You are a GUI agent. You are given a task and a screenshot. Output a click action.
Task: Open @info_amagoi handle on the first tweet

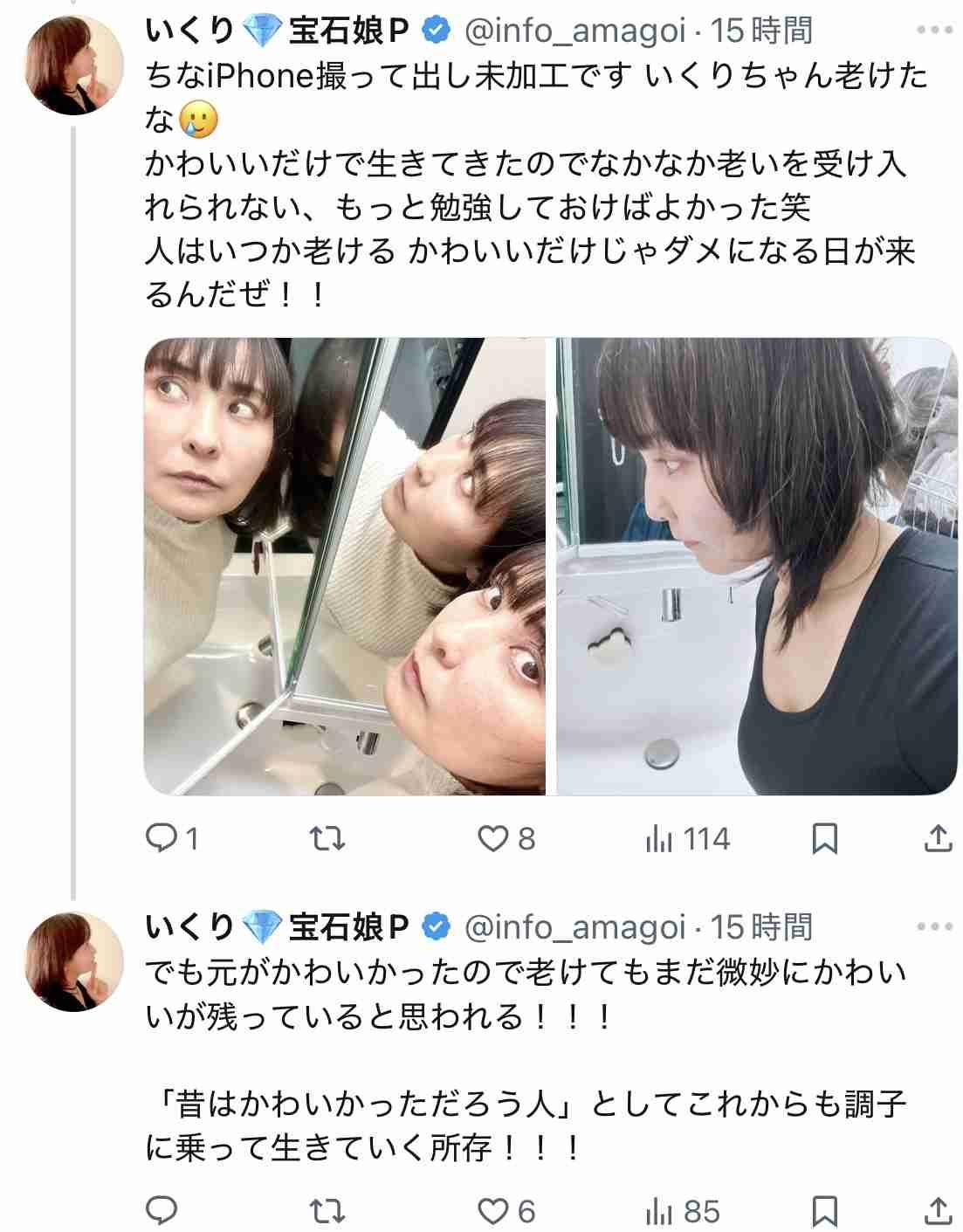[x=574, y=31]
